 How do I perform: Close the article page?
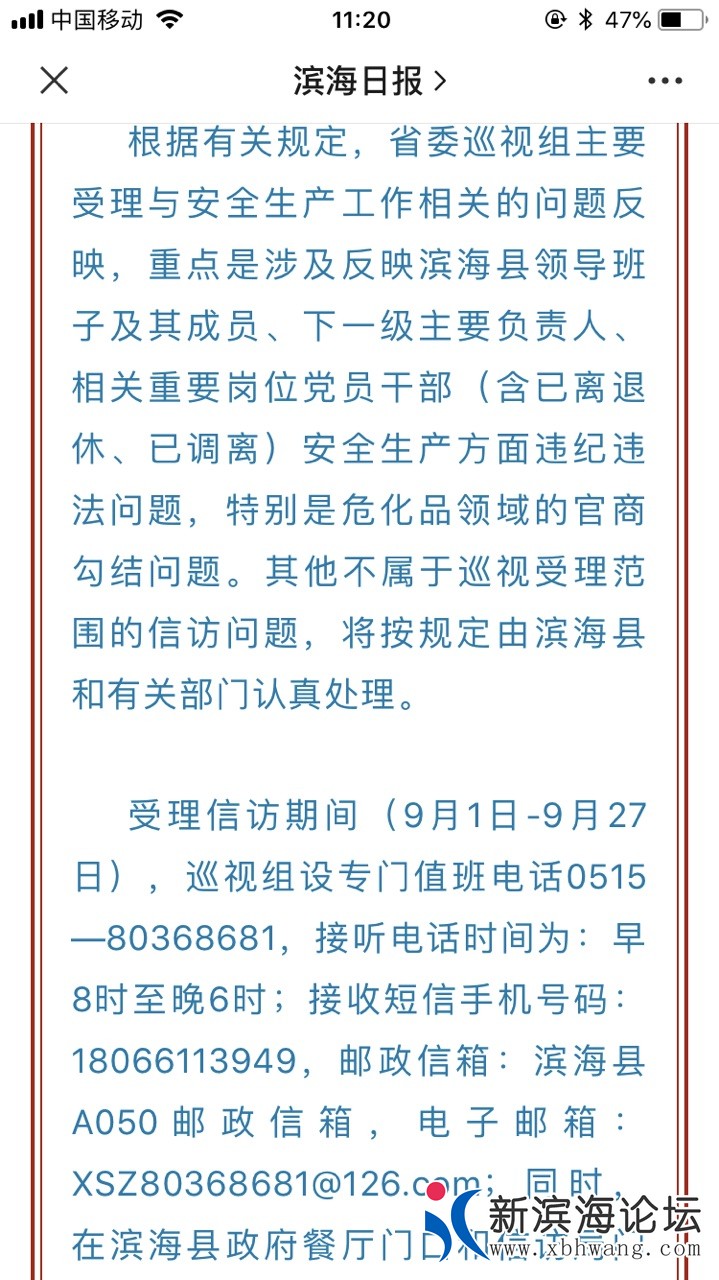pyautogui.click(x=54, y=80)
